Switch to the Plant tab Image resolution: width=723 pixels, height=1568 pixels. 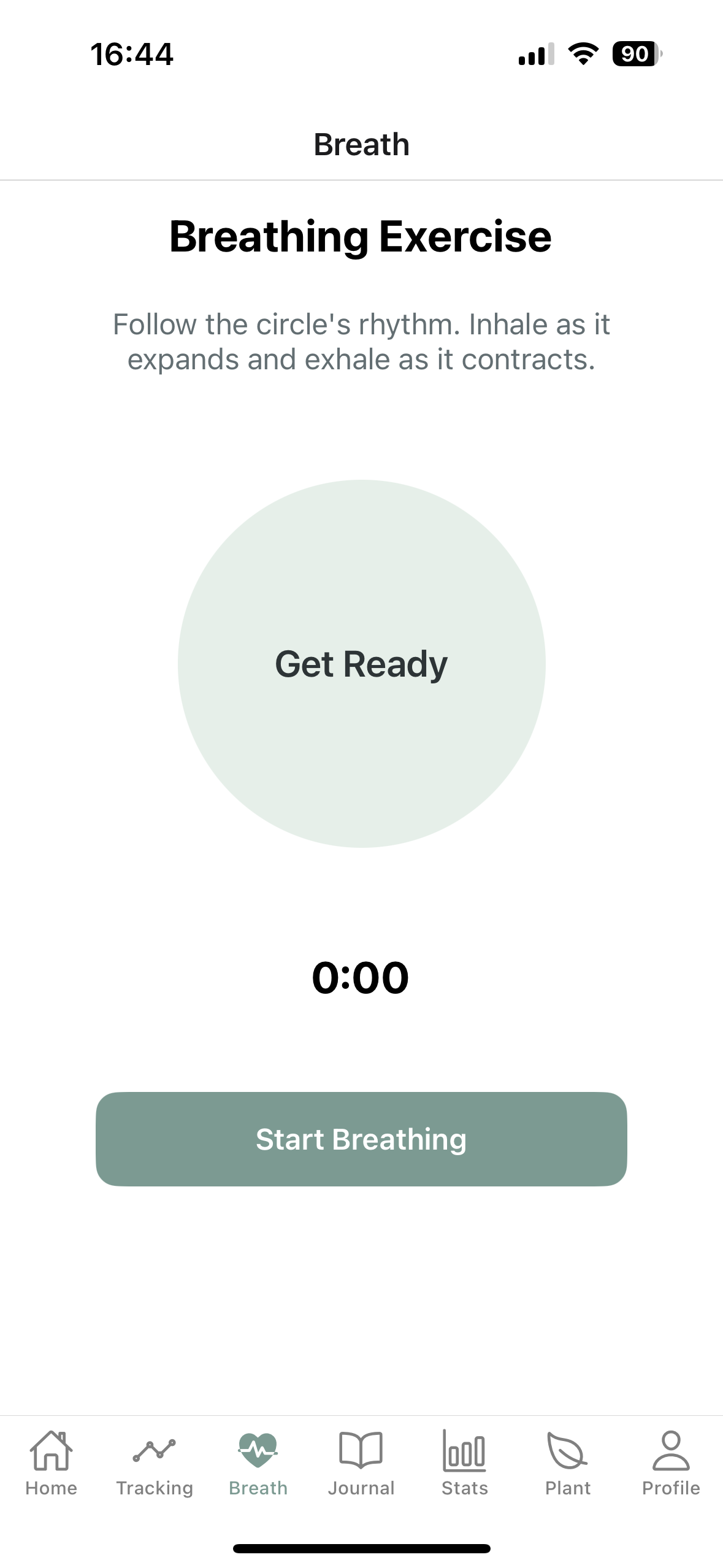click(x=567, y=1463)
